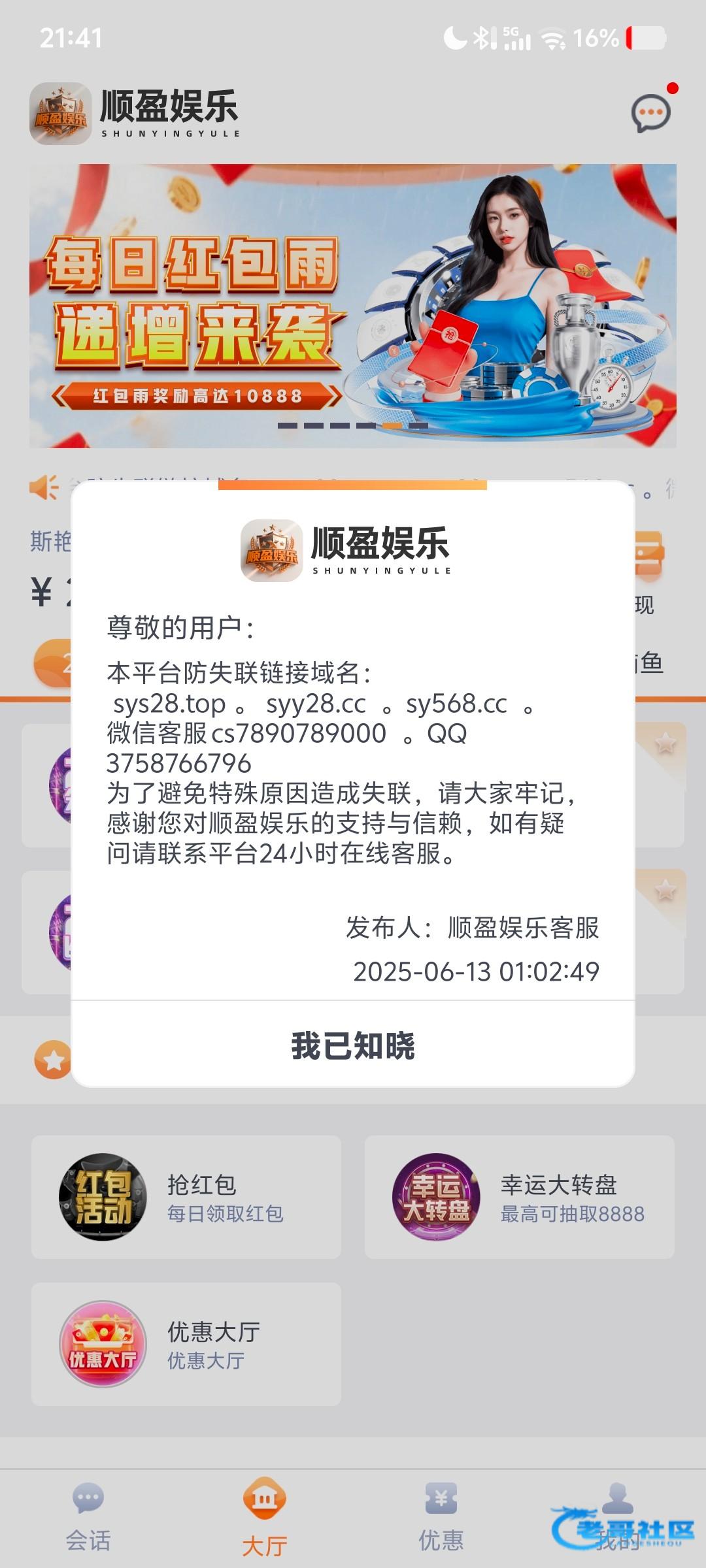Open the chat message icon
This screenshot has width=706, height=1568.
point(650,113)
